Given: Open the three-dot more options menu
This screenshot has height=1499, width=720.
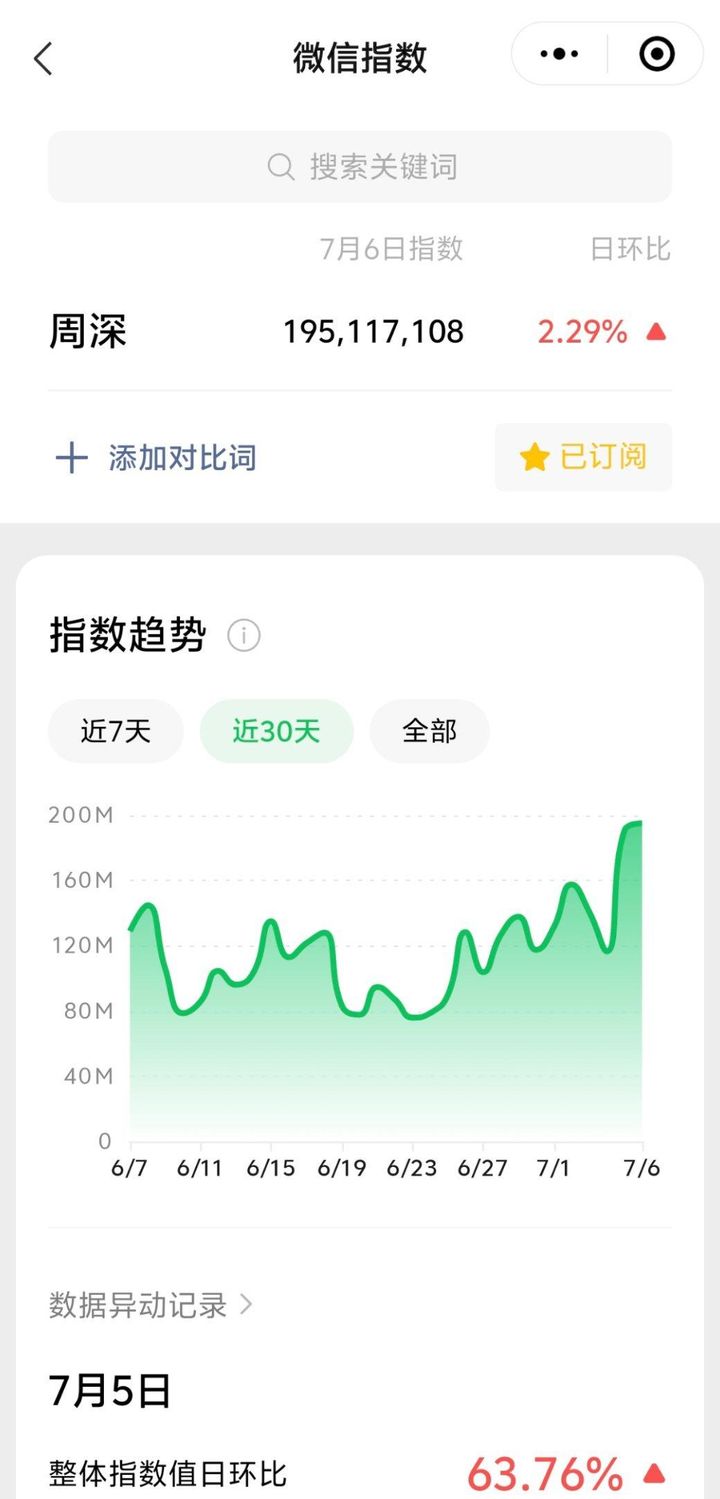Looking at the screenshot, I should pos(559,54).
